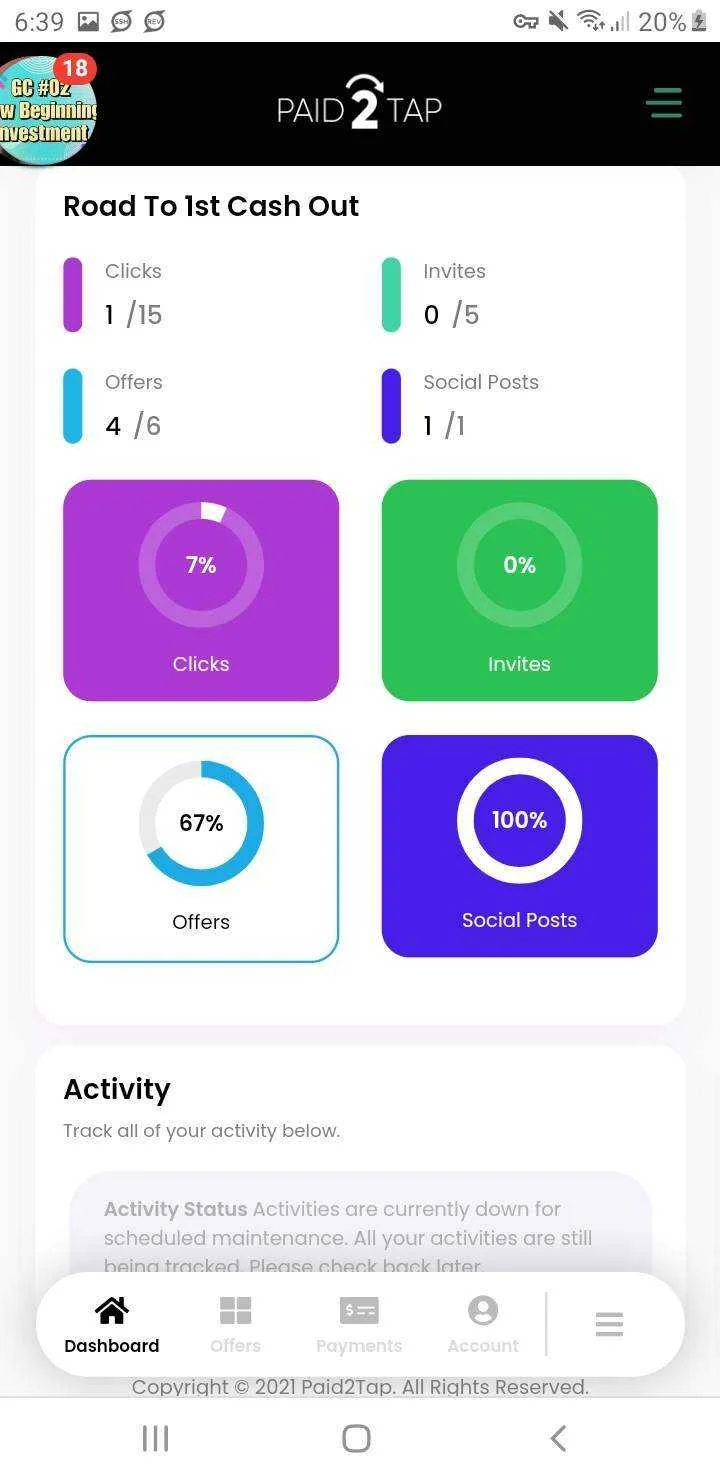Switch to the Offers tab in bottom bar
This screenshot has width=720, height=1480.
[235, 1324]
